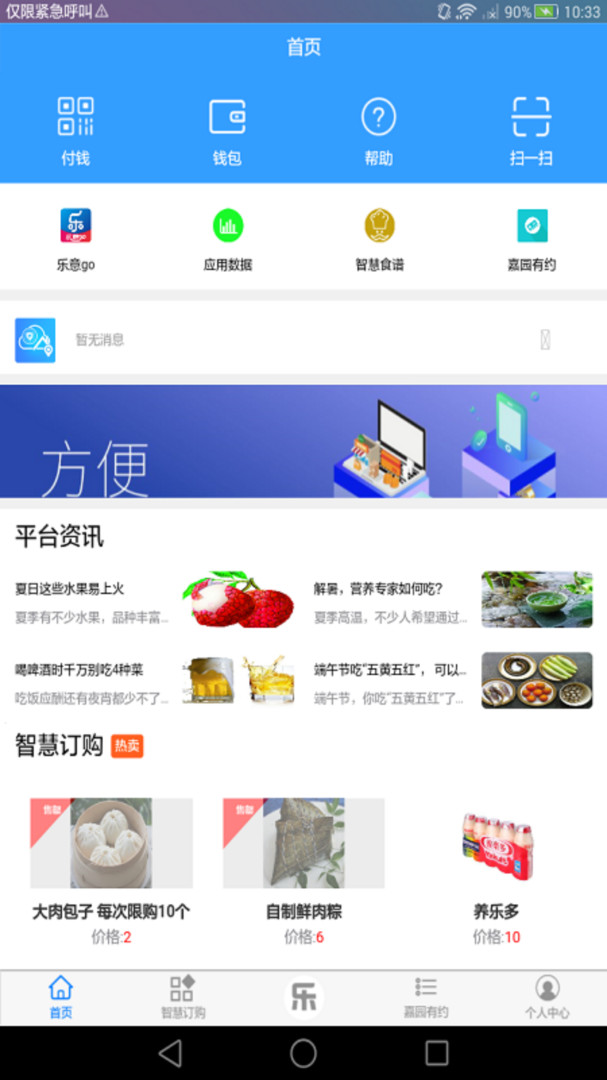
Task: Tap the center 乐 button in bottom bar
Action: 303,997
